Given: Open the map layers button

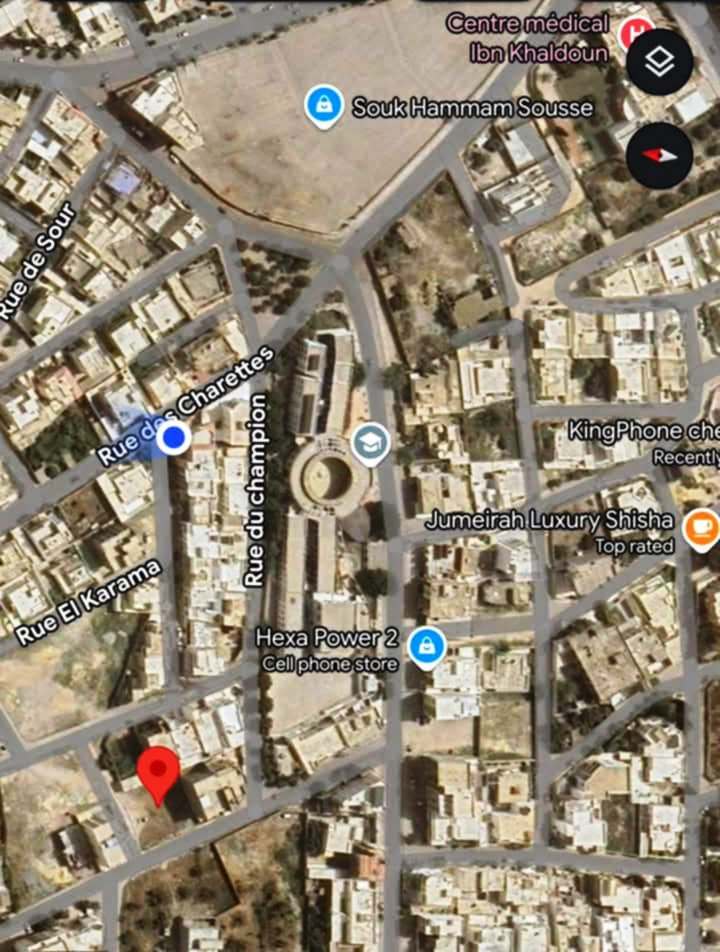Looking at the screenshot, I should pyautogui.click(x=660, y=61).
